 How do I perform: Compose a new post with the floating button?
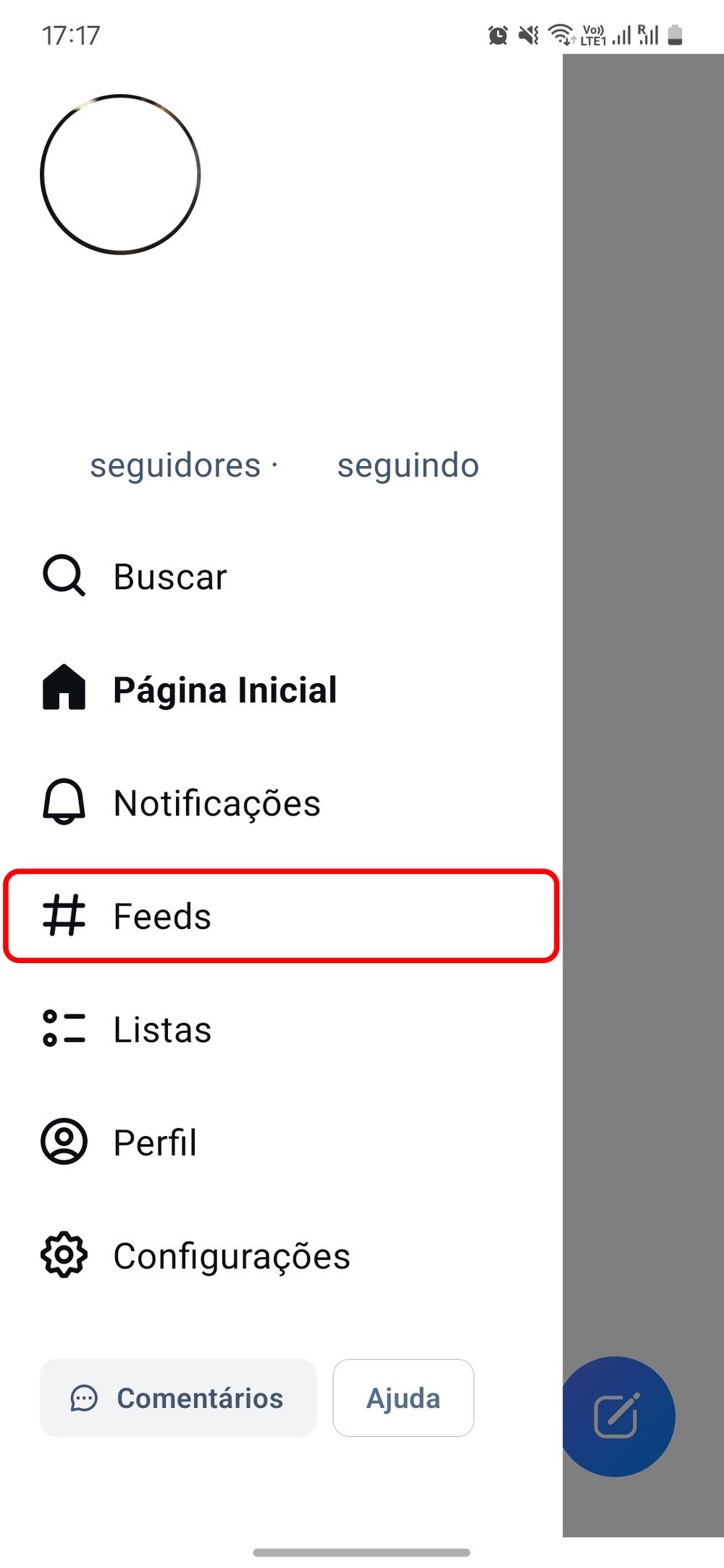(x=616, y=1416)
